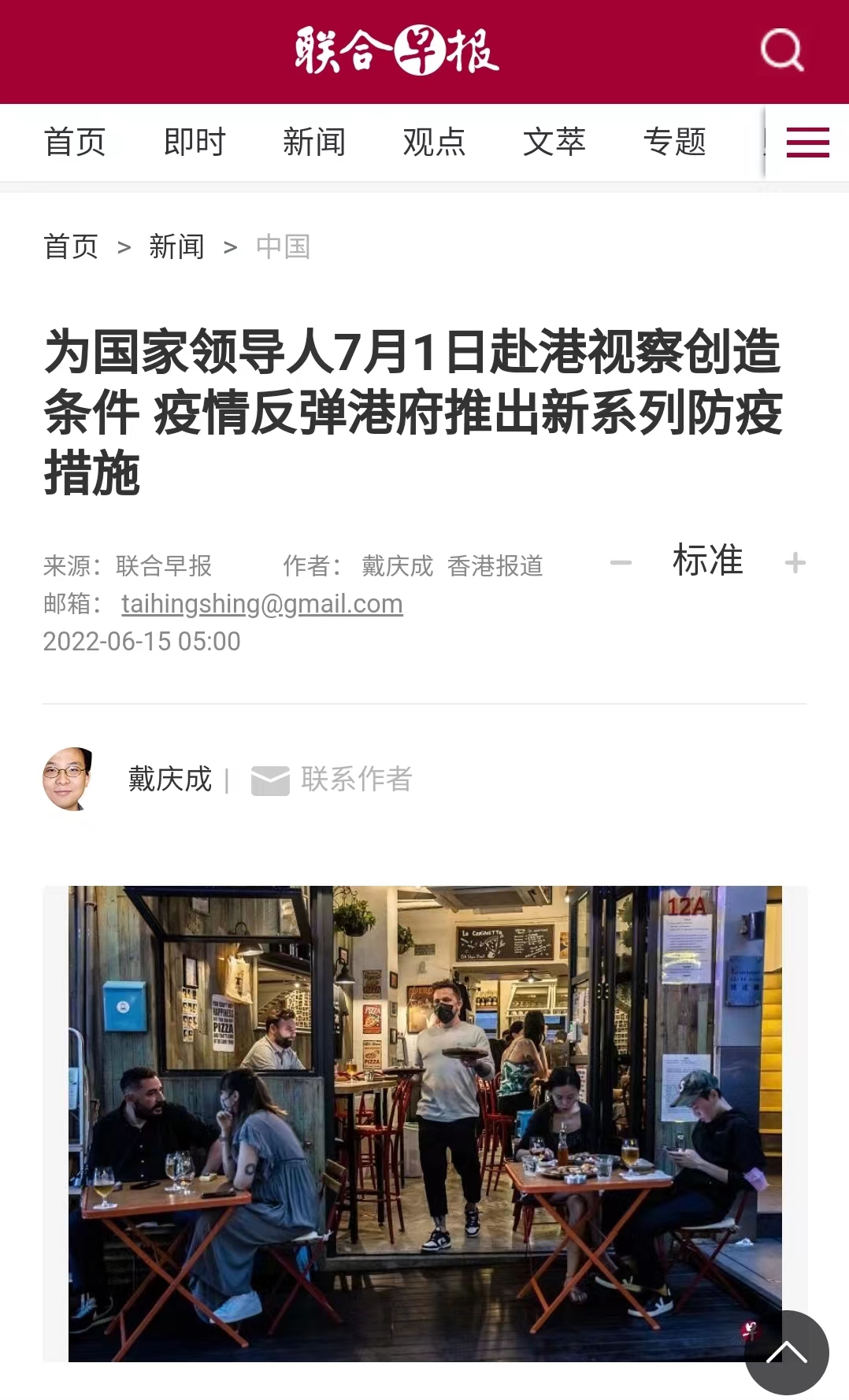This screenshot has height=1400, width=849.
Task: Open the 中国 breadcrumb section
Action: 283,247
